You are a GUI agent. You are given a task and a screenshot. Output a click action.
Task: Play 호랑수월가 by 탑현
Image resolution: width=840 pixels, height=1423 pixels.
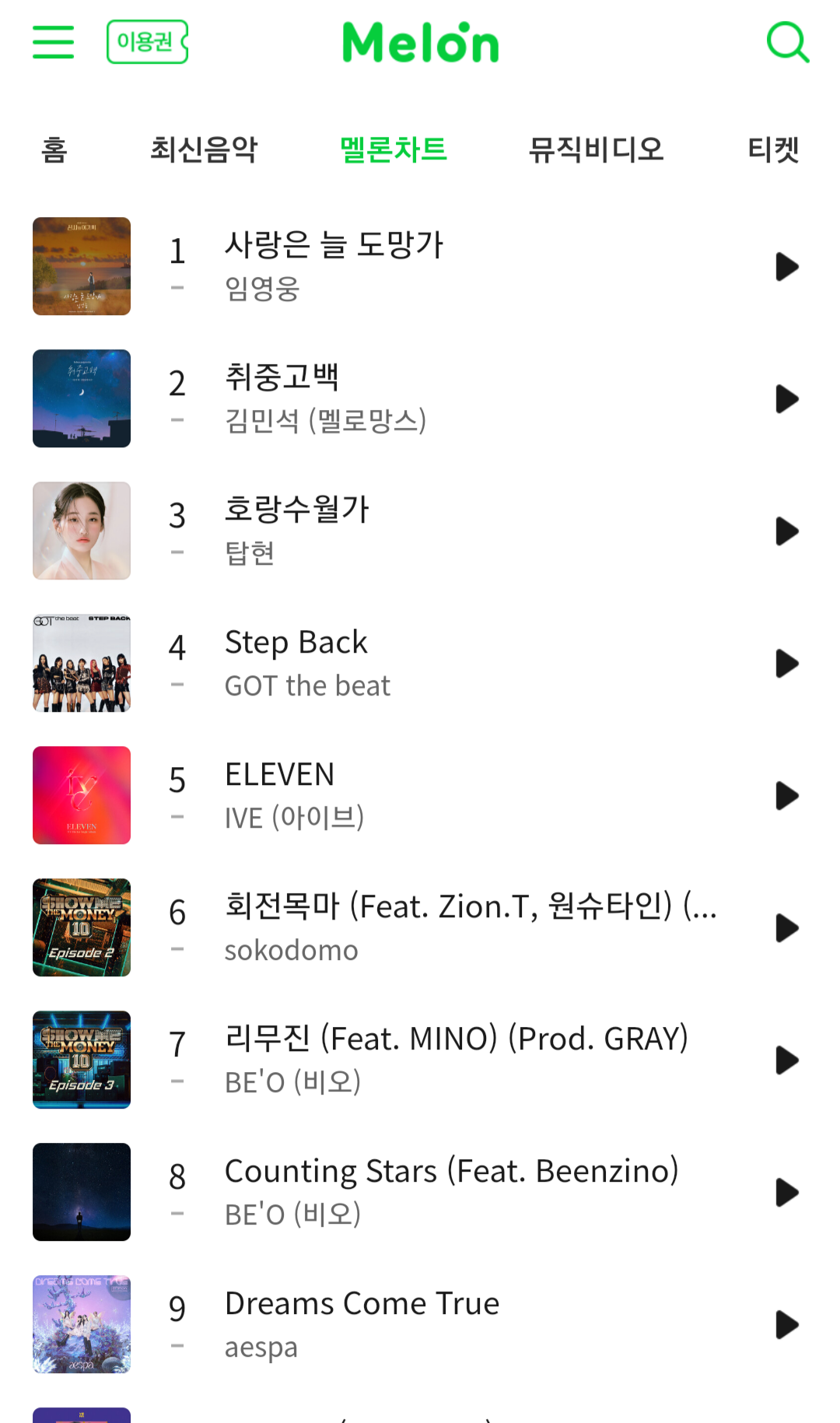pyautogui.click(x=787, y=531)
